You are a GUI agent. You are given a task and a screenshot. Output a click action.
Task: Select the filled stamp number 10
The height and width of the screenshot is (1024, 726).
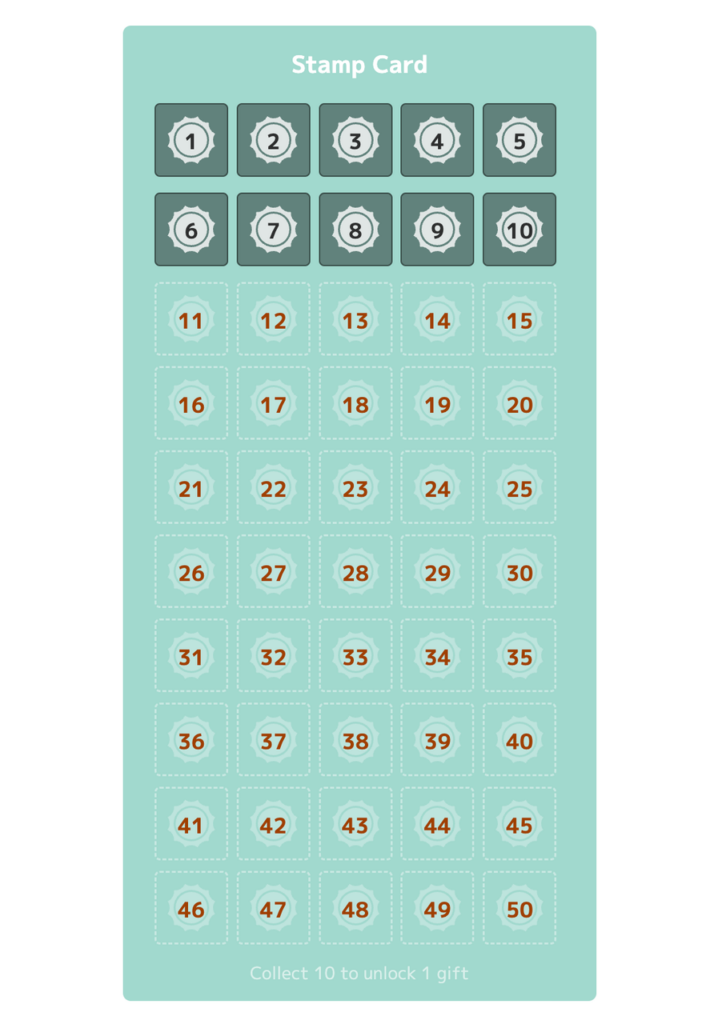[x=519, y=230]
